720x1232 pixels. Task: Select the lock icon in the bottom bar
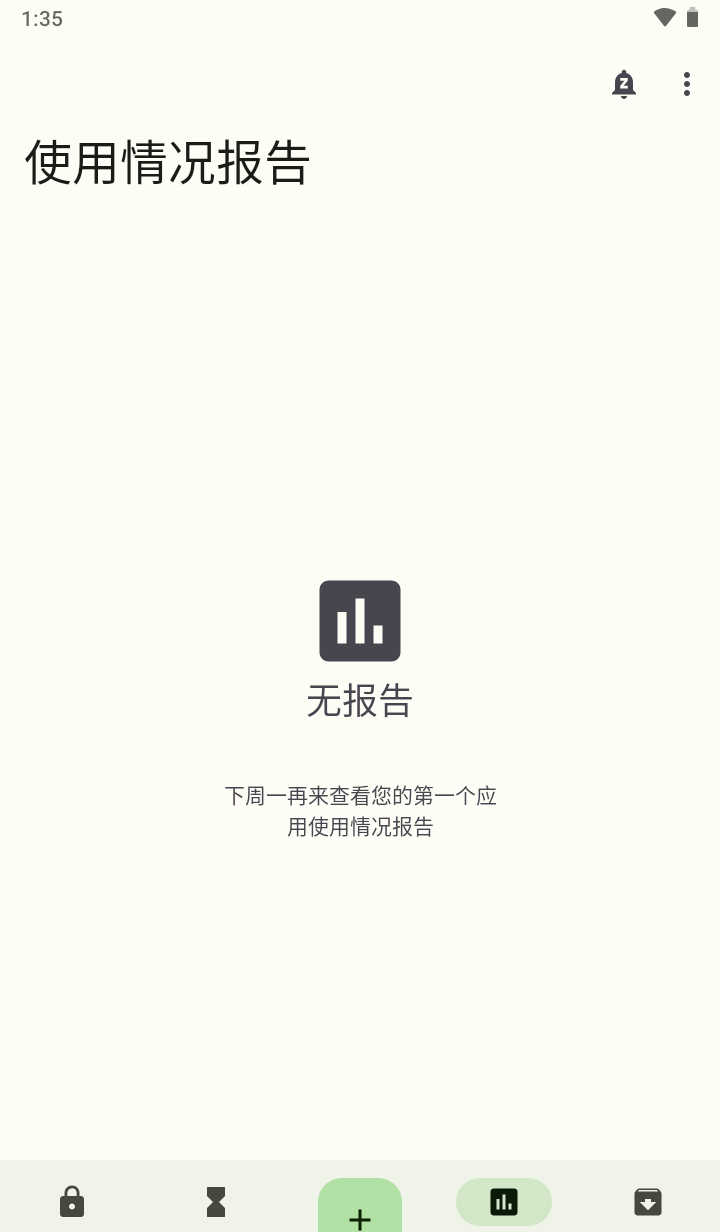point(72,1202)
